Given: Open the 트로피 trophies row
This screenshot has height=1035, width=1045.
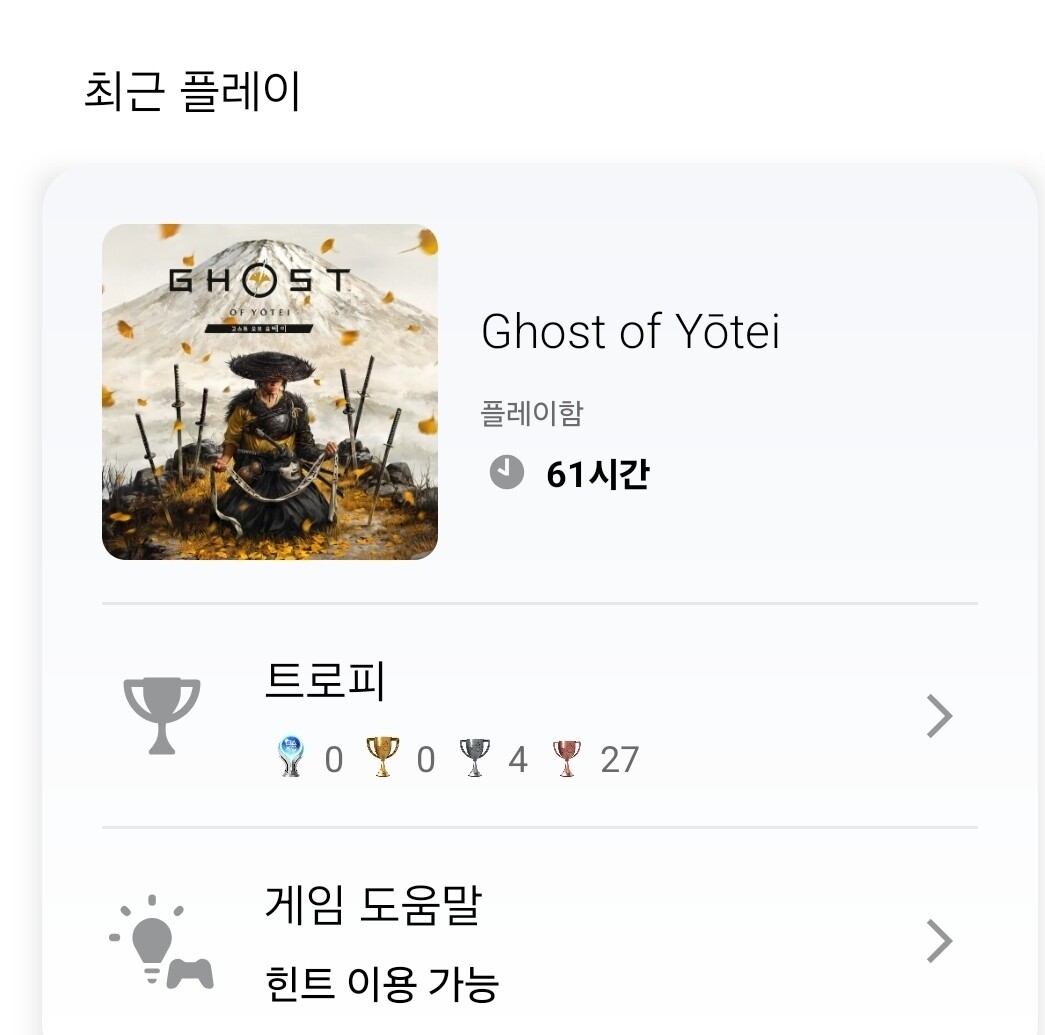Looking at the screenshot, I should [539, 716].
